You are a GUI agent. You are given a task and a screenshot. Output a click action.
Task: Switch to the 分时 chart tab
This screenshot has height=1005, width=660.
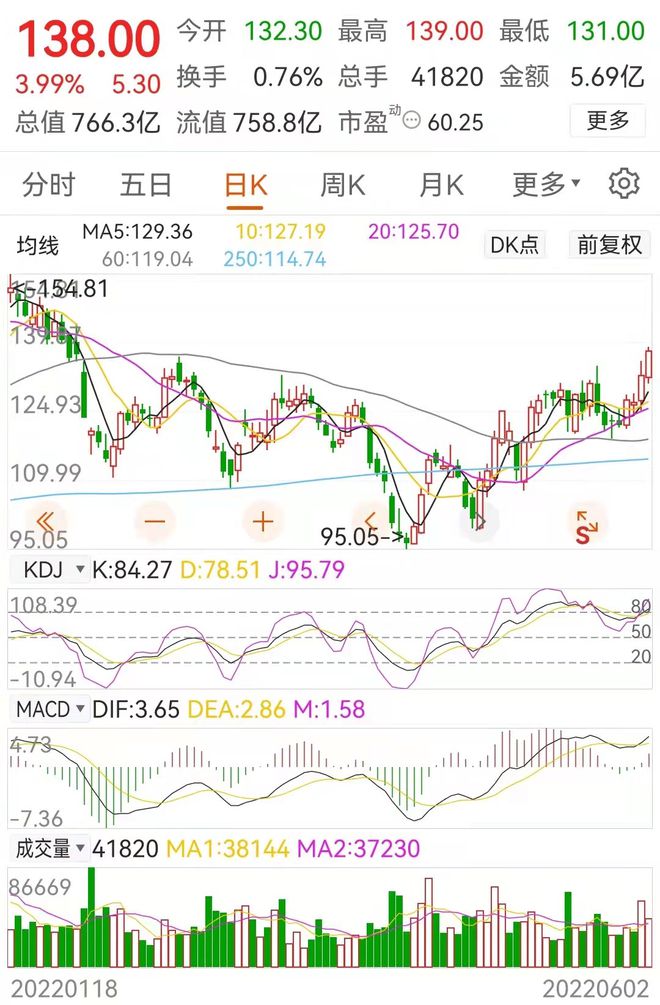[x=49, y=185]
